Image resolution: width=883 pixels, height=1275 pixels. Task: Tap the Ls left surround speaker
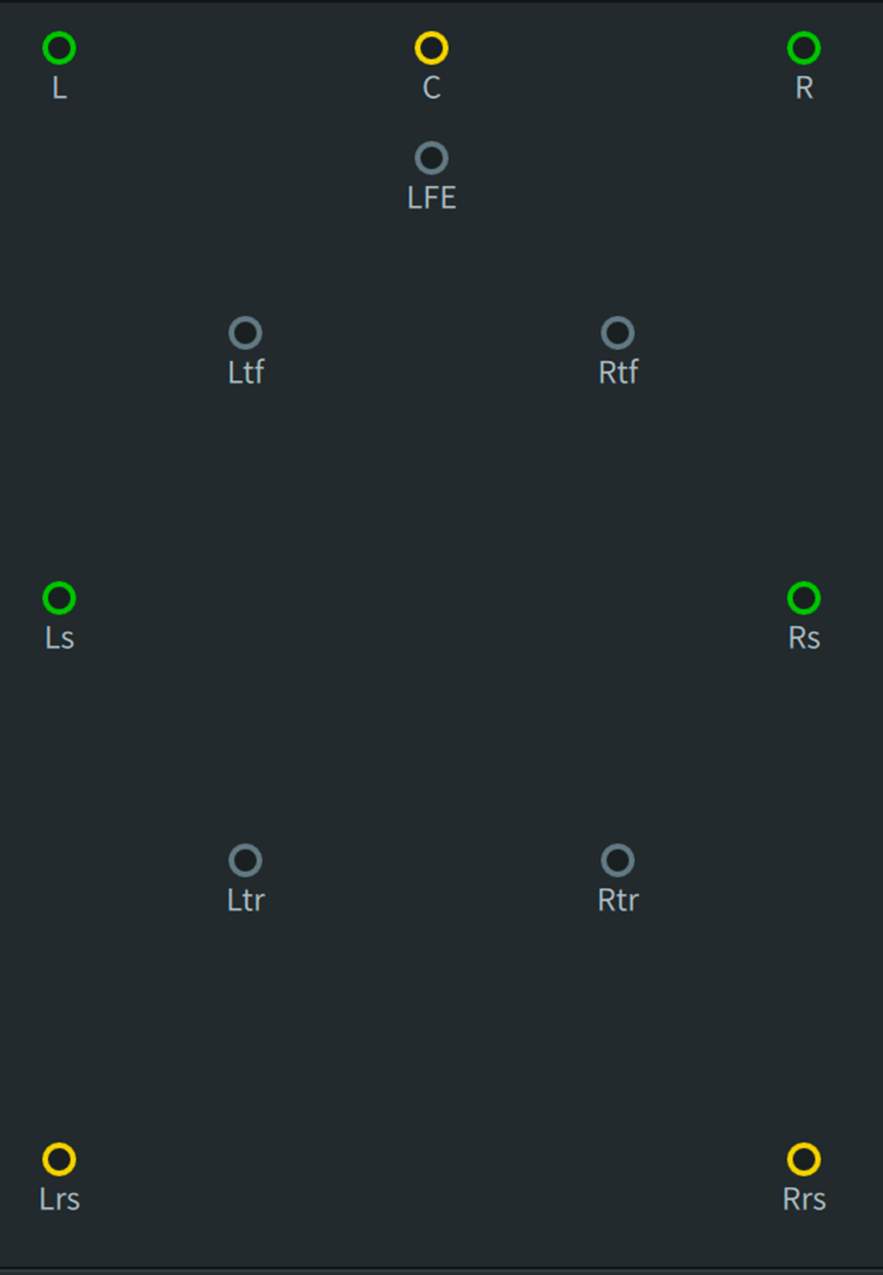pyautogui.click(x=59, y=598)
